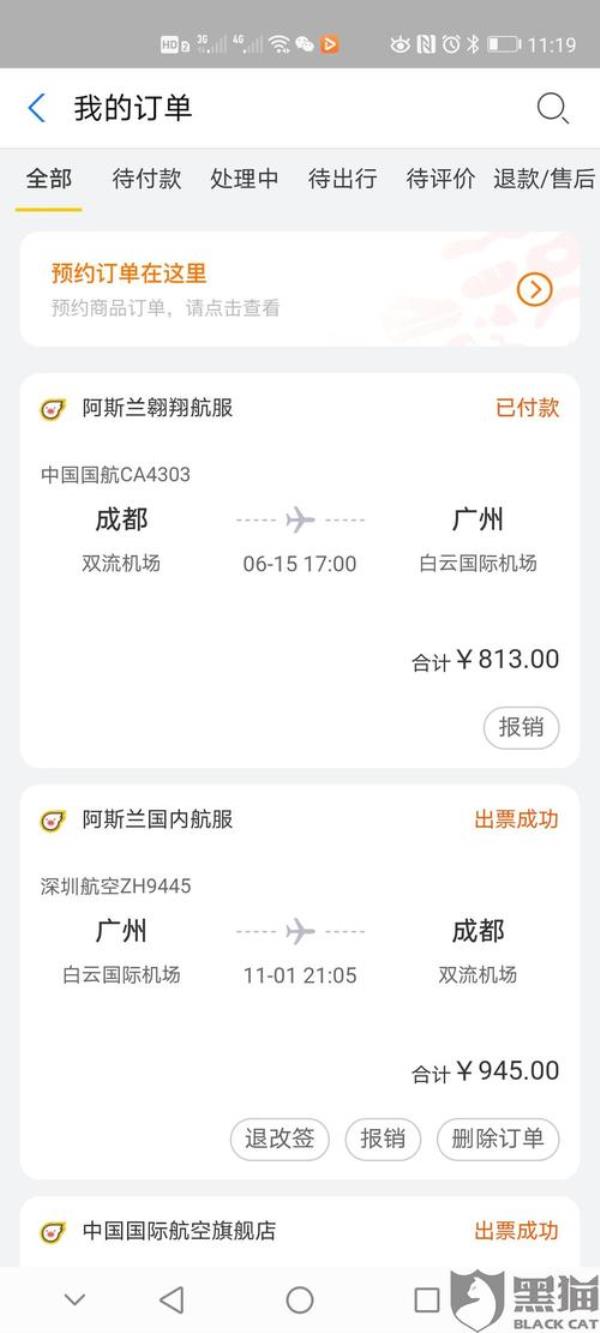Tap 删除订单 on the ZH9445 order
Viewport: 600px width, 1333px height.
click(x=498, y=1138)
